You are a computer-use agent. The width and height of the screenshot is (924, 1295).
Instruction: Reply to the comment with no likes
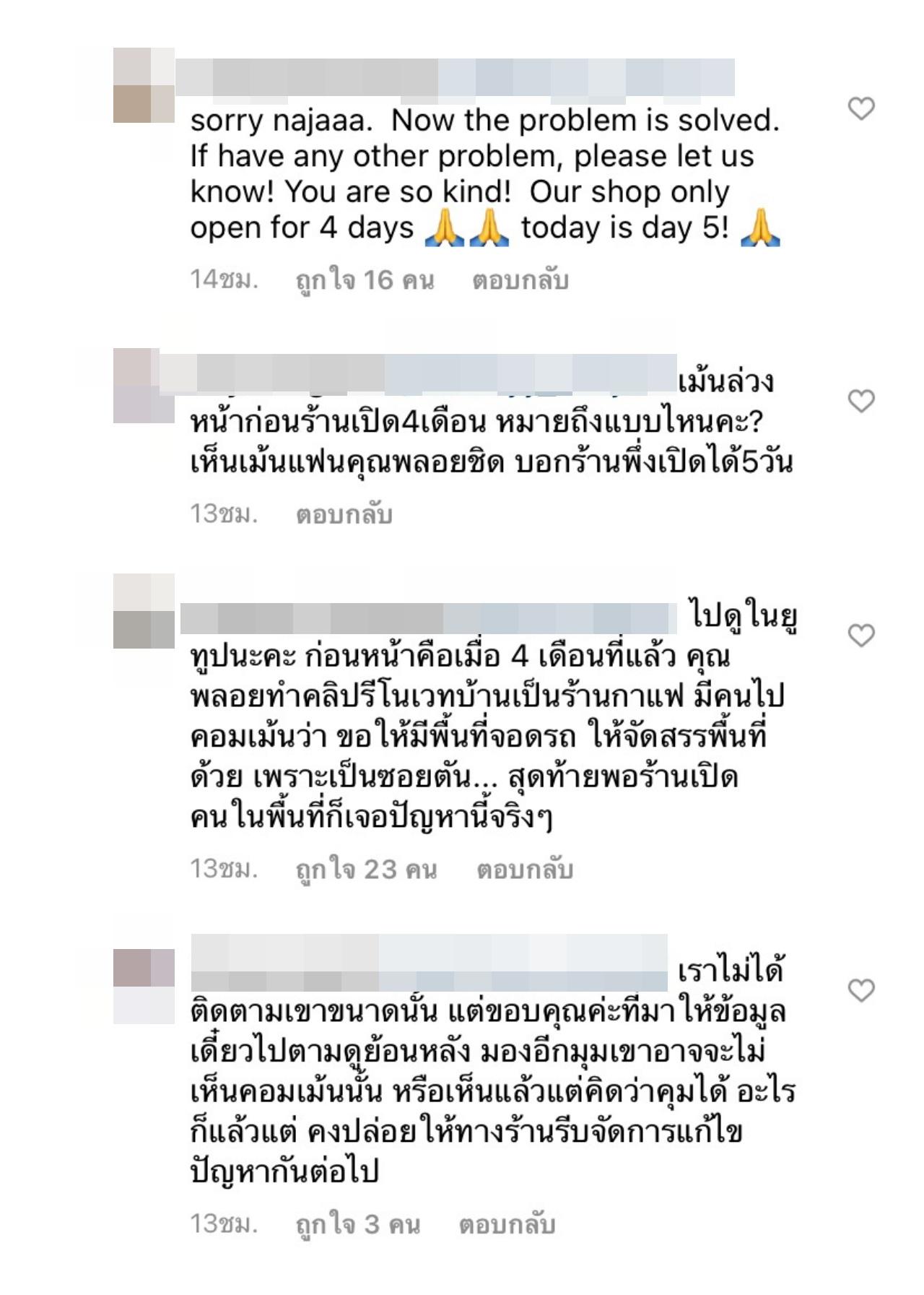point(344,514)
